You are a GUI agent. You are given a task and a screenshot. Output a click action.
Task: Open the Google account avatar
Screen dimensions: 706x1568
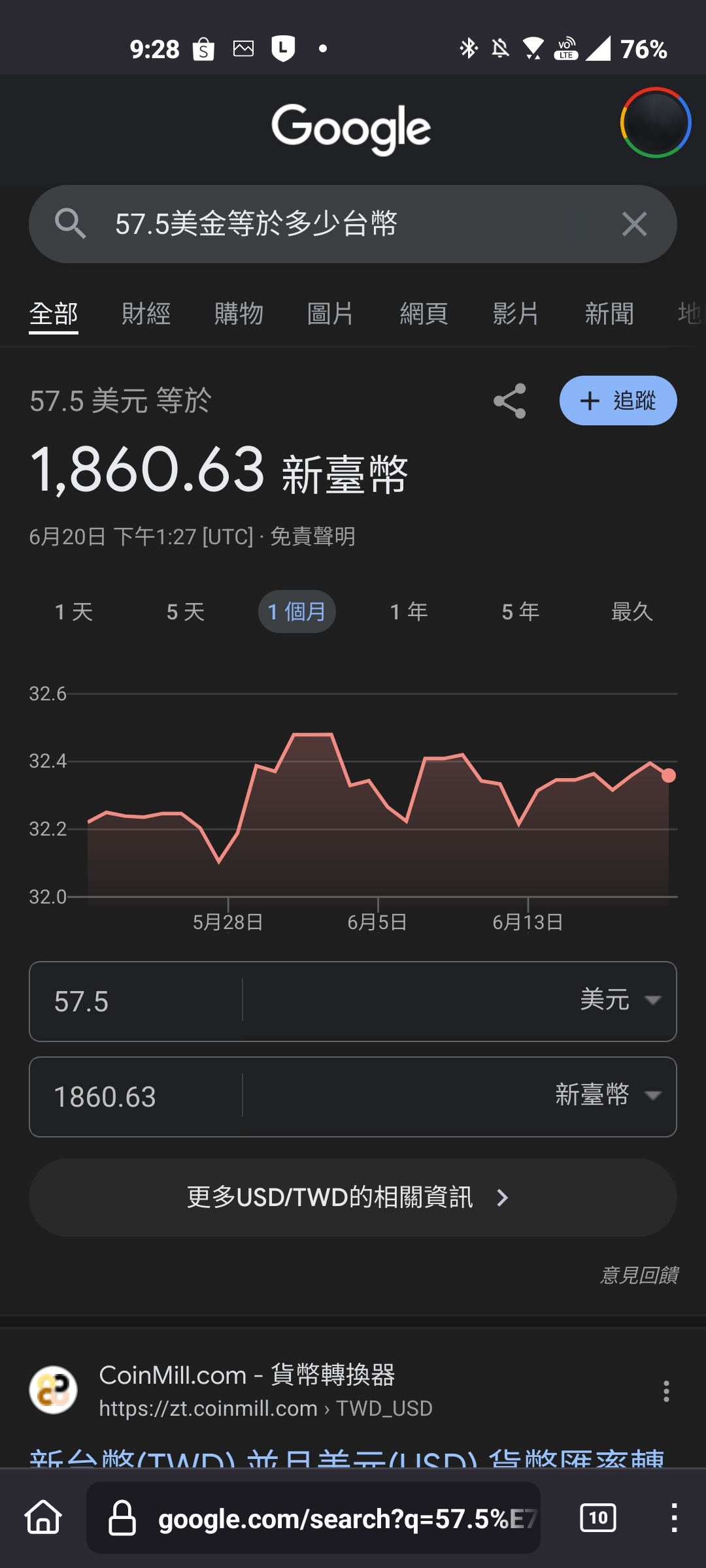[x=655, y=123]
